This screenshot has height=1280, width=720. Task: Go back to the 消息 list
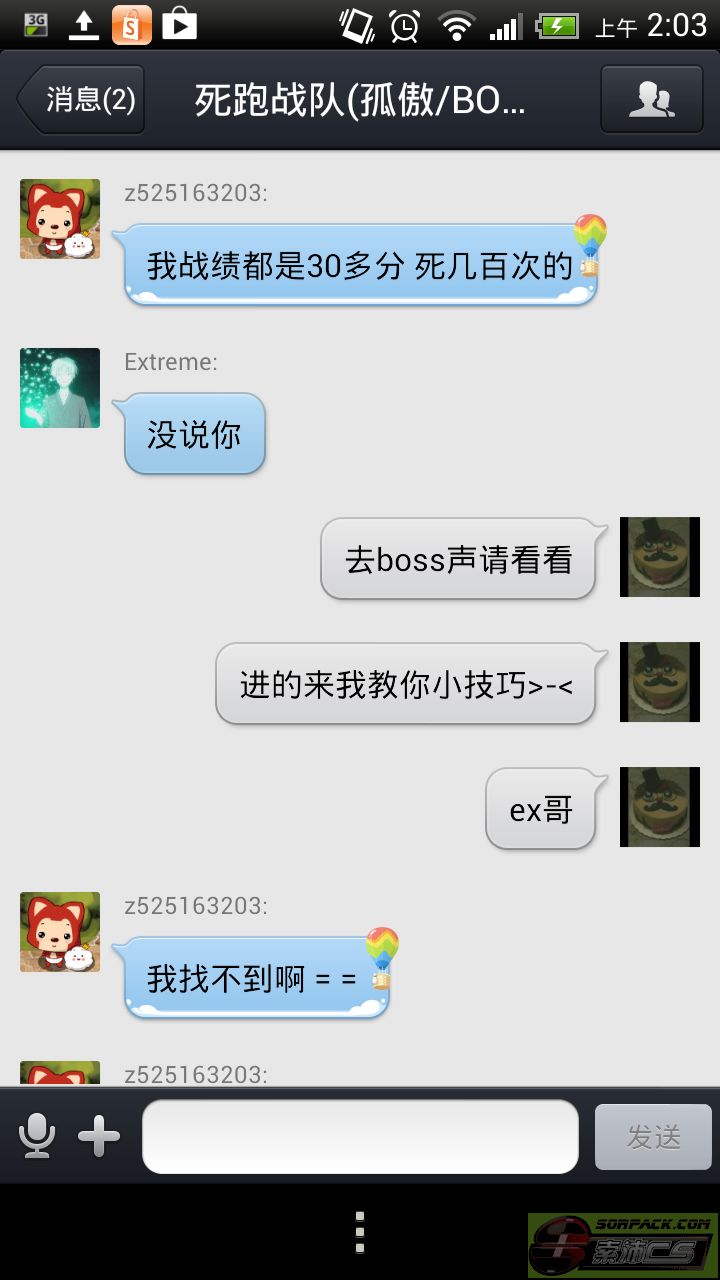82,99
